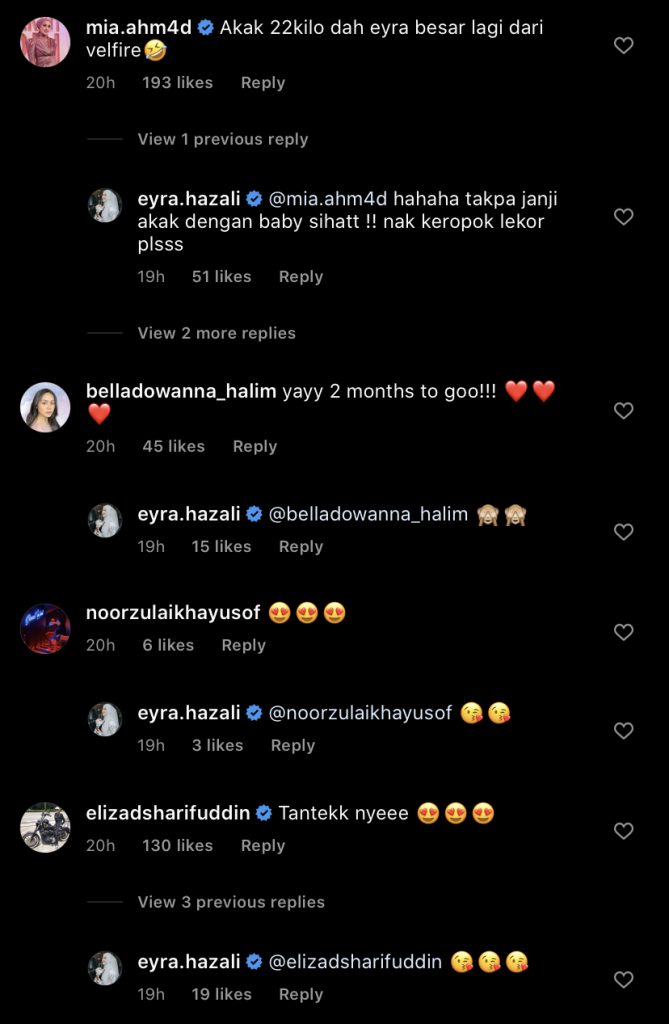
Task: See the 193 likes on mia.ahm4d's comment
Action: (177, 83)
